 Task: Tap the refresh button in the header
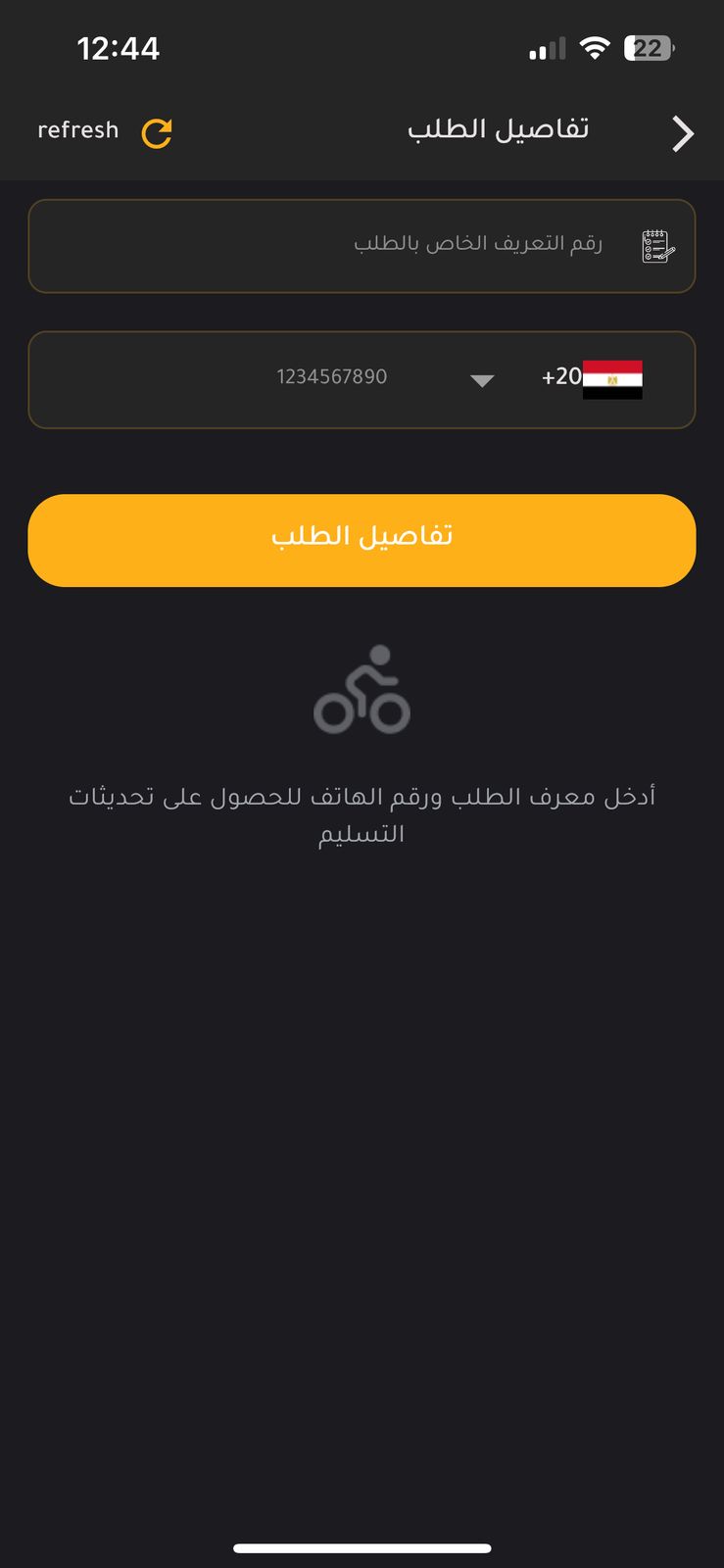point(106,131)
